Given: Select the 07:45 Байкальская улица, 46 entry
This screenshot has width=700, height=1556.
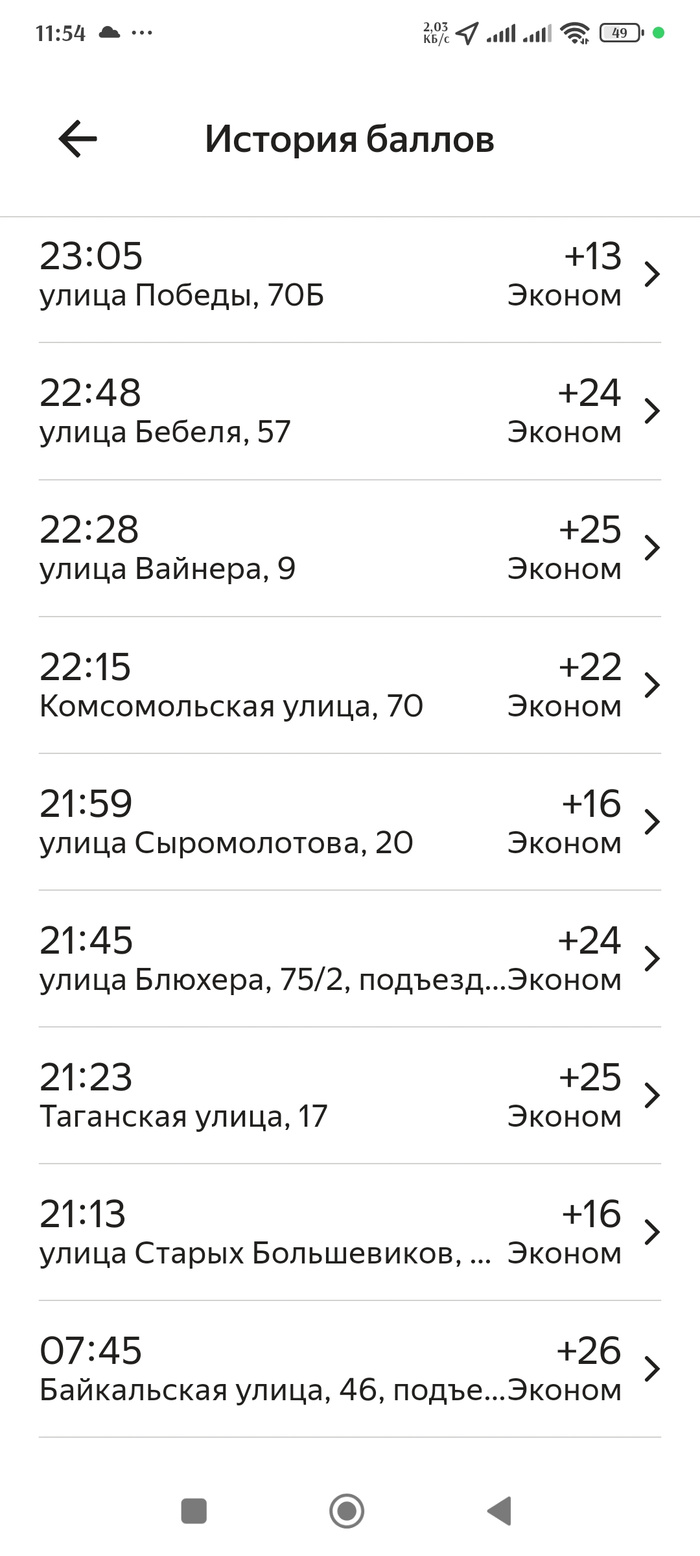Looking at the screenshot, I should (x=350, y=1370).
